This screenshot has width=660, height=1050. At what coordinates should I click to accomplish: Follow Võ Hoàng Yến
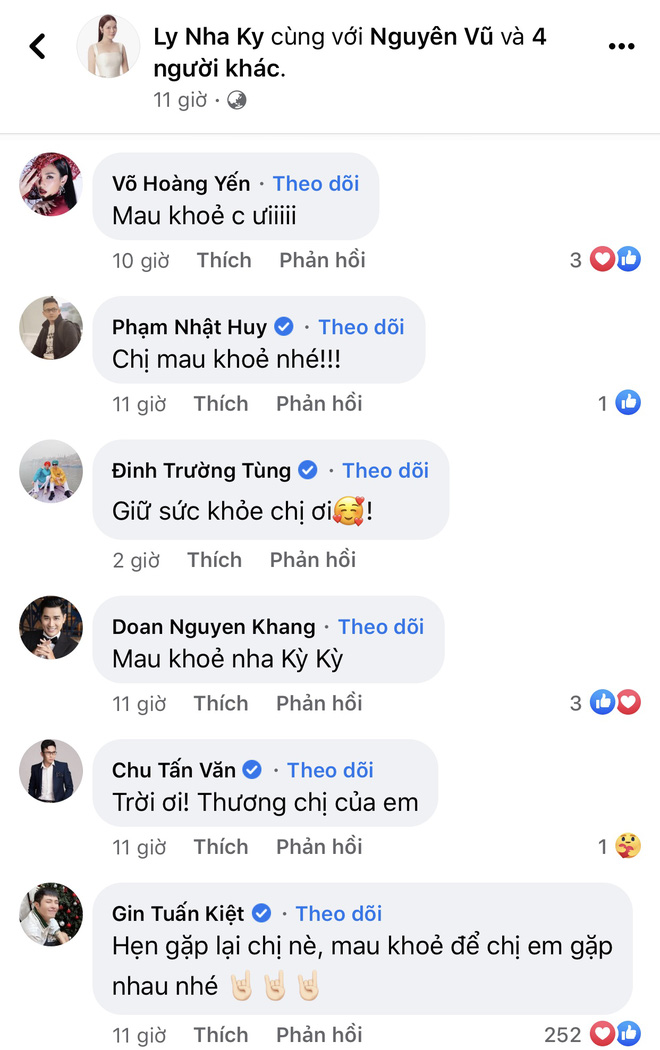point(315,183)
